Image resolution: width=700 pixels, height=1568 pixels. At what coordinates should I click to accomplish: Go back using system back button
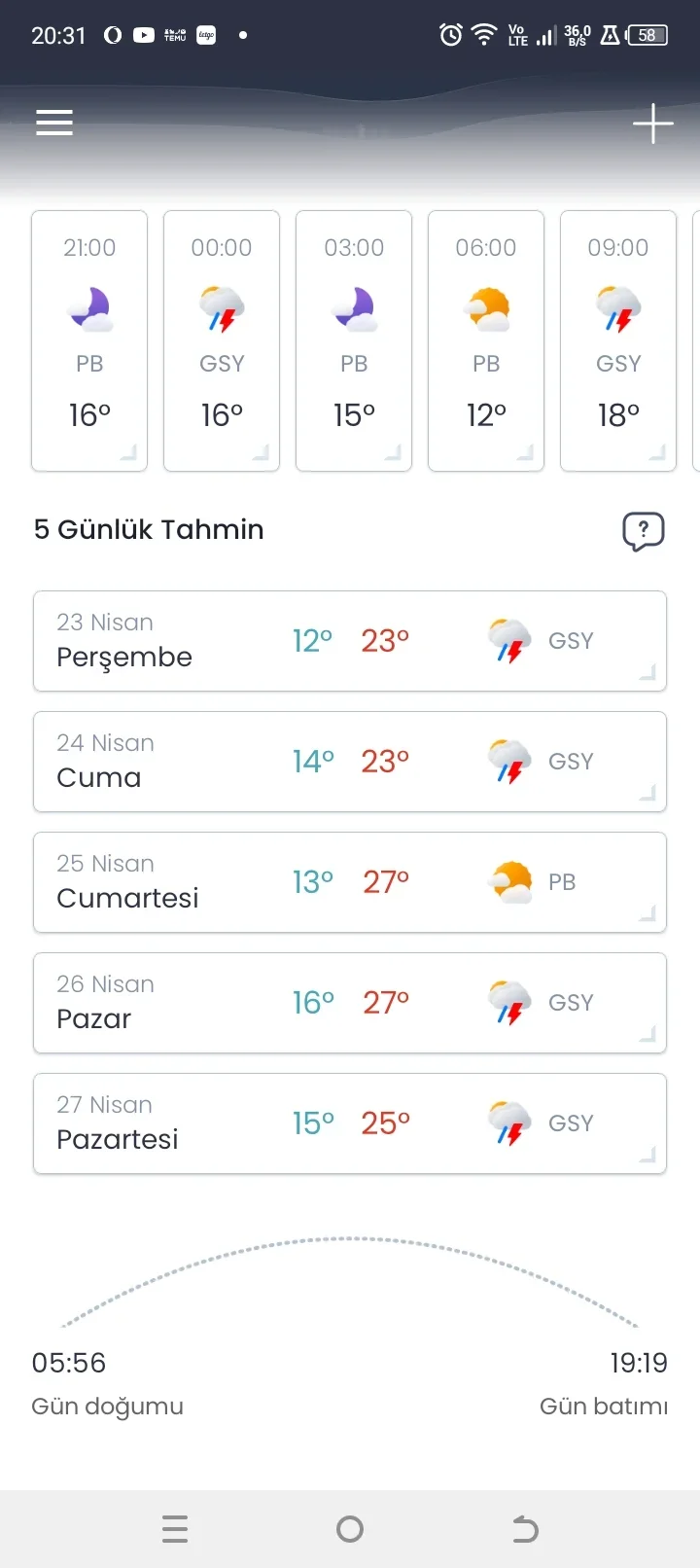(525, 1529)
